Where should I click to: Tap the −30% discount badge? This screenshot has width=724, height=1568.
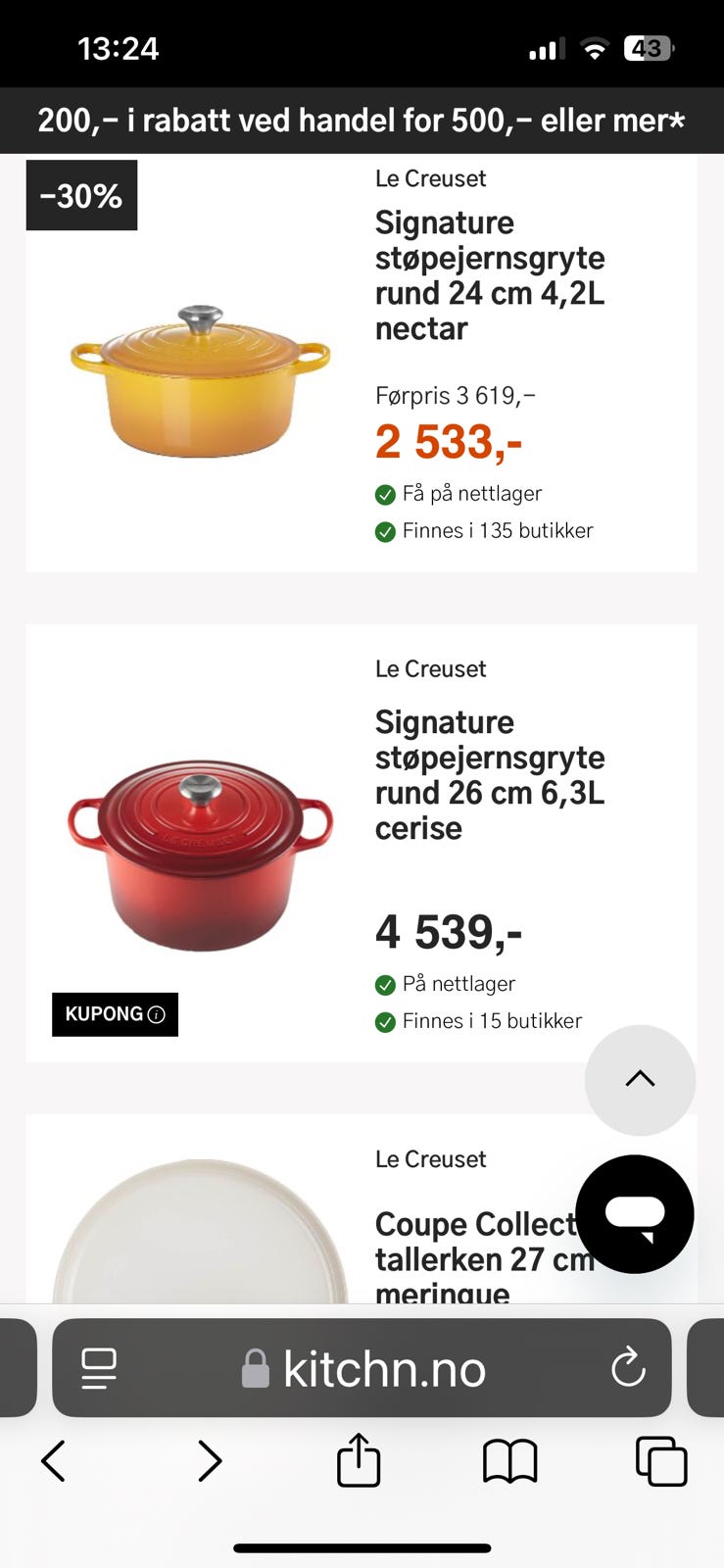pos(81,195)
